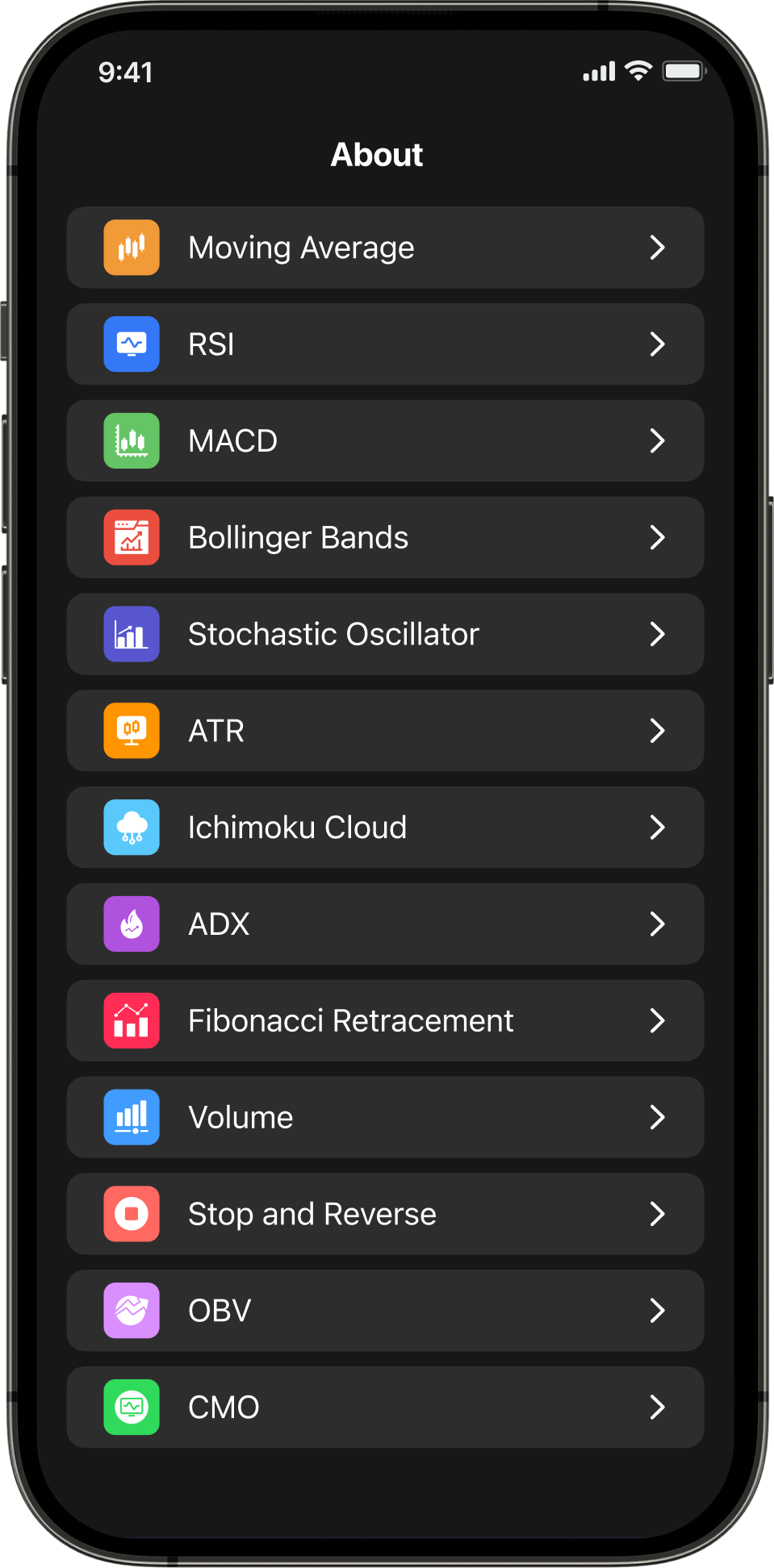Choose the OBV list item
Viewport: 774px width, 1568px height.
385,1311
